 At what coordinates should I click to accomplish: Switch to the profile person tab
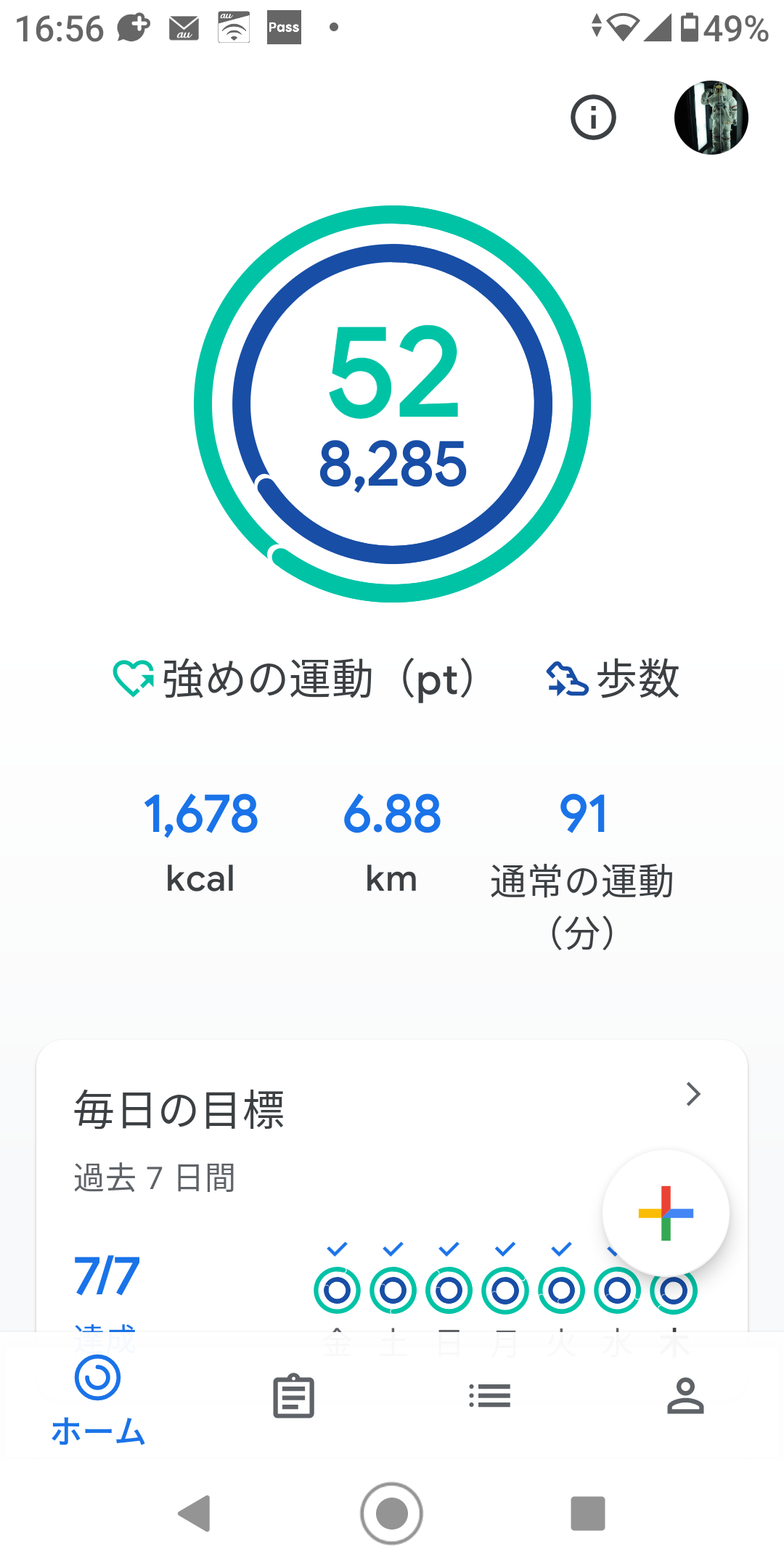pos(685,1396)
